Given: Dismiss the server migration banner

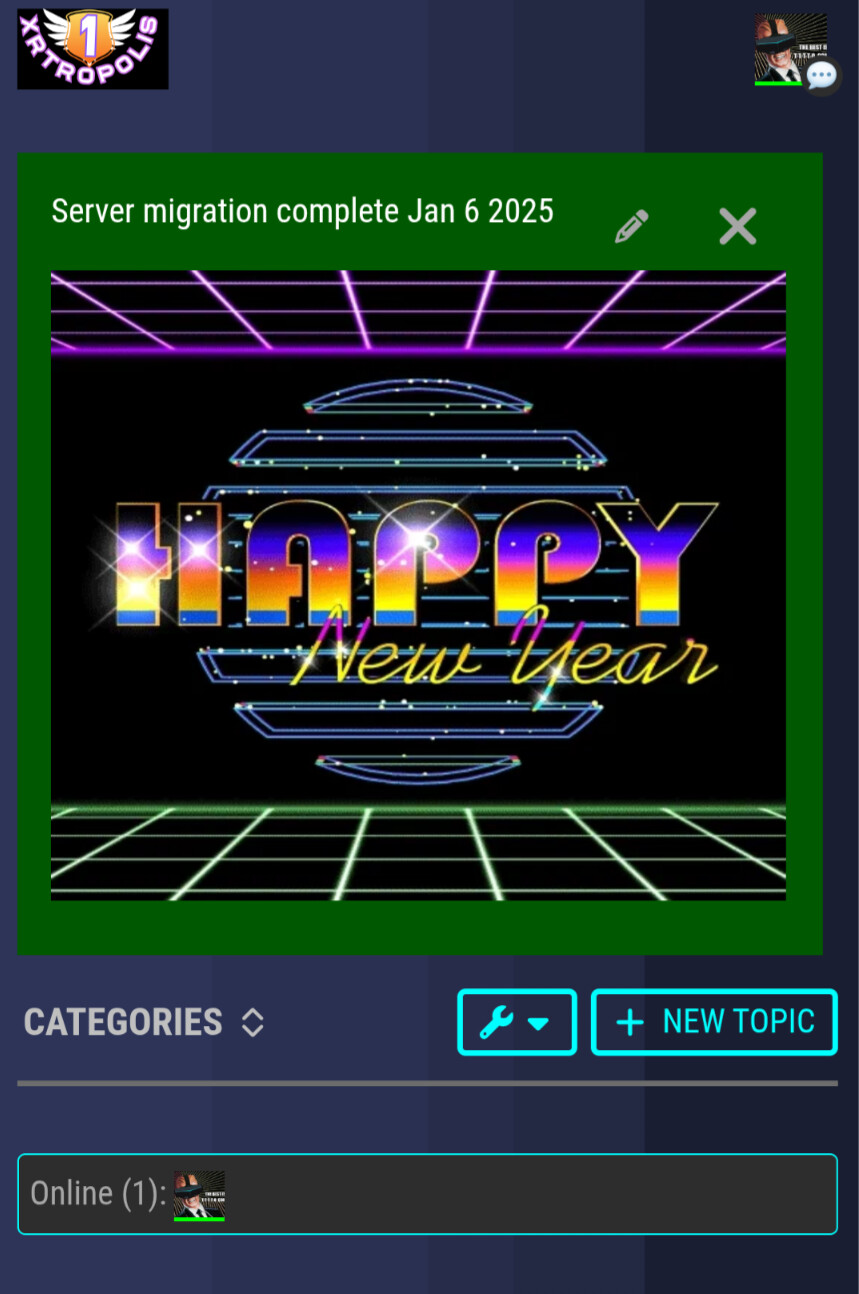Looking at the screenshot, I should (738, 227).
